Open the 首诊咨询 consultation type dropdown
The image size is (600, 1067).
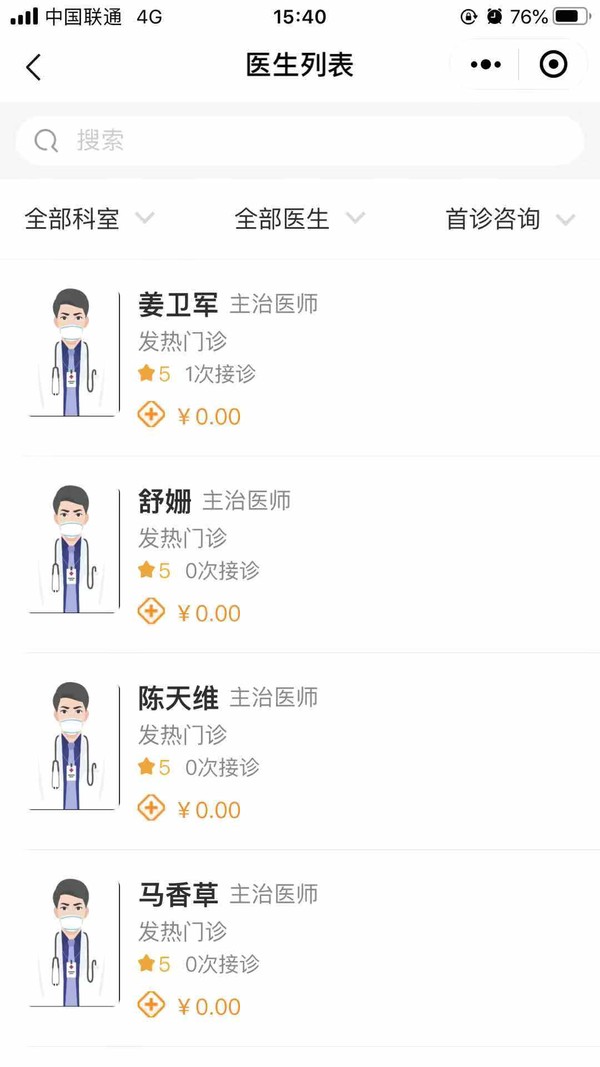(x=510, y=219)
